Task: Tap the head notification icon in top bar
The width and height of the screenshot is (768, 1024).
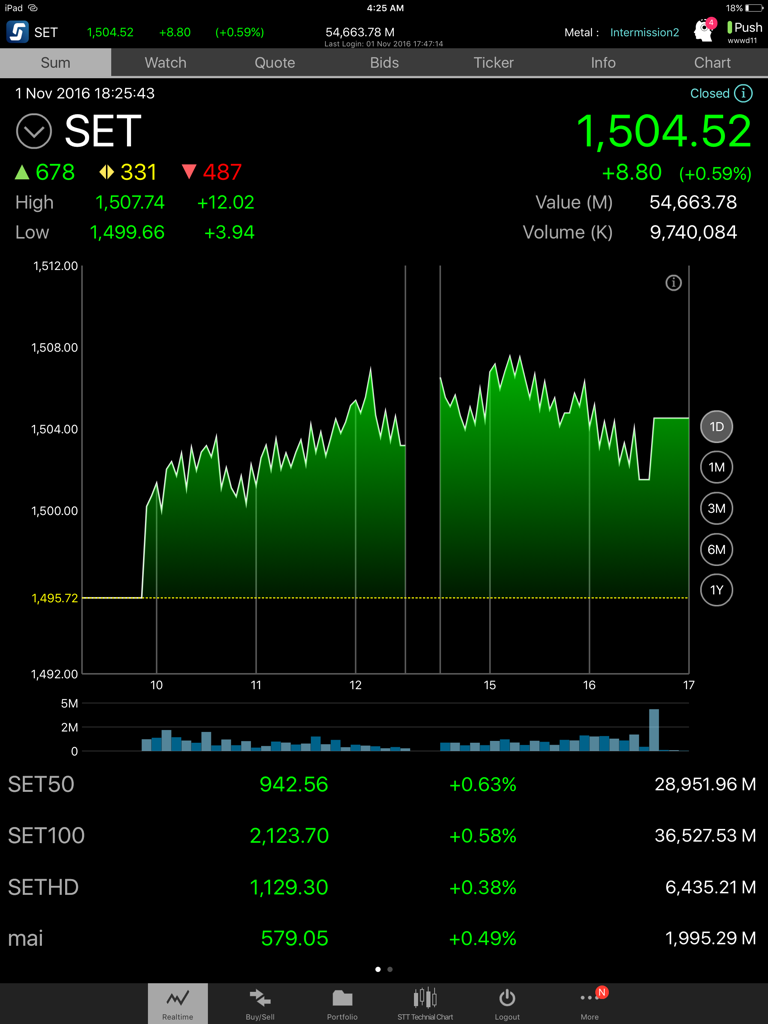Action: coord(704,29)
